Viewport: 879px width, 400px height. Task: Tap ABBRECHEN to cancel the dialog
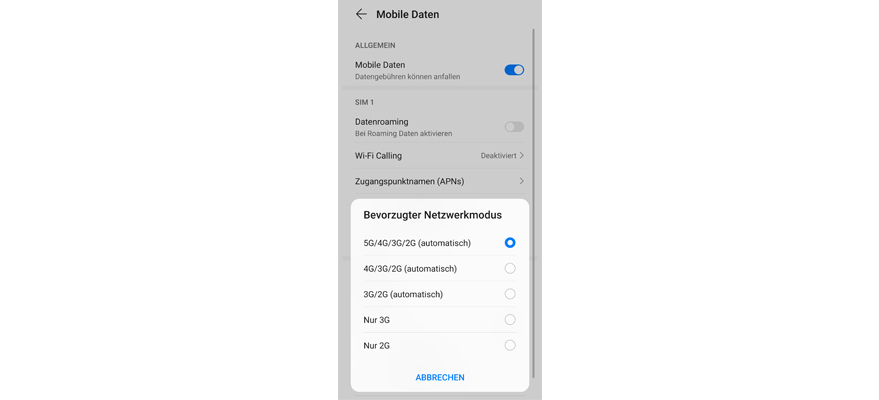point(440,377)
